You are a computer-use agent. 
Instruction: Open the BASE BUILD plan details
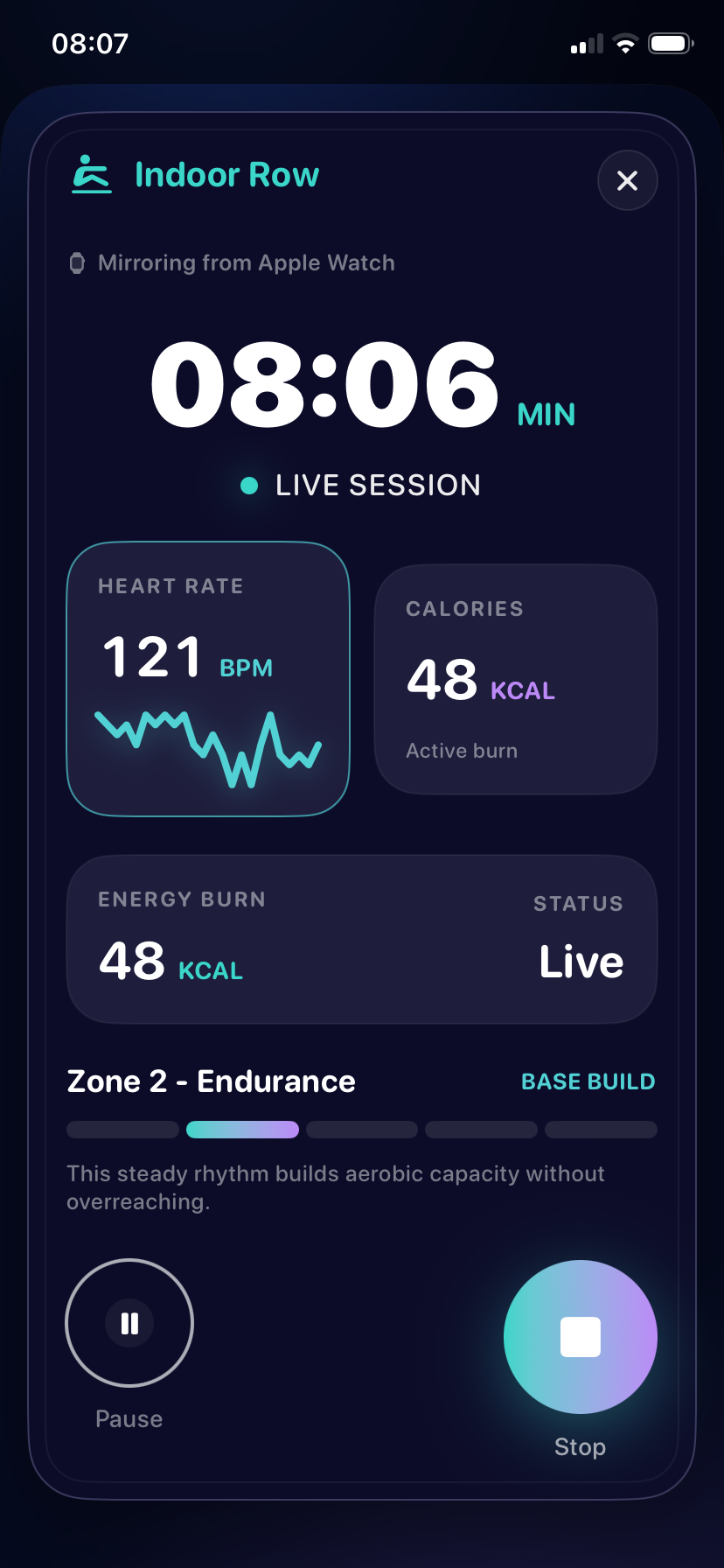point(588,1081)
